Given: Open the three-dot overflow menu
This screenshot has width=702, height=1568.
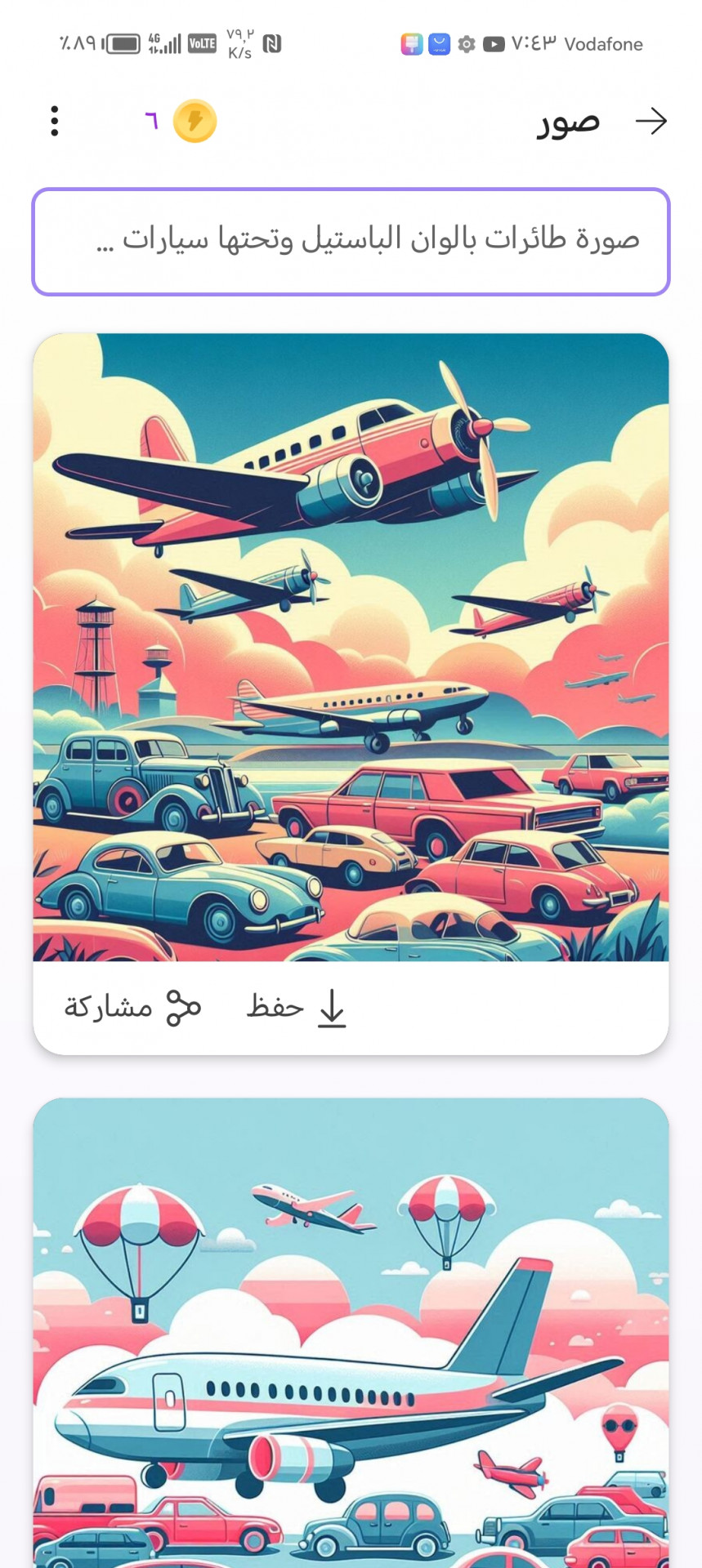Looking at the screenshot, I should [55, 122].
